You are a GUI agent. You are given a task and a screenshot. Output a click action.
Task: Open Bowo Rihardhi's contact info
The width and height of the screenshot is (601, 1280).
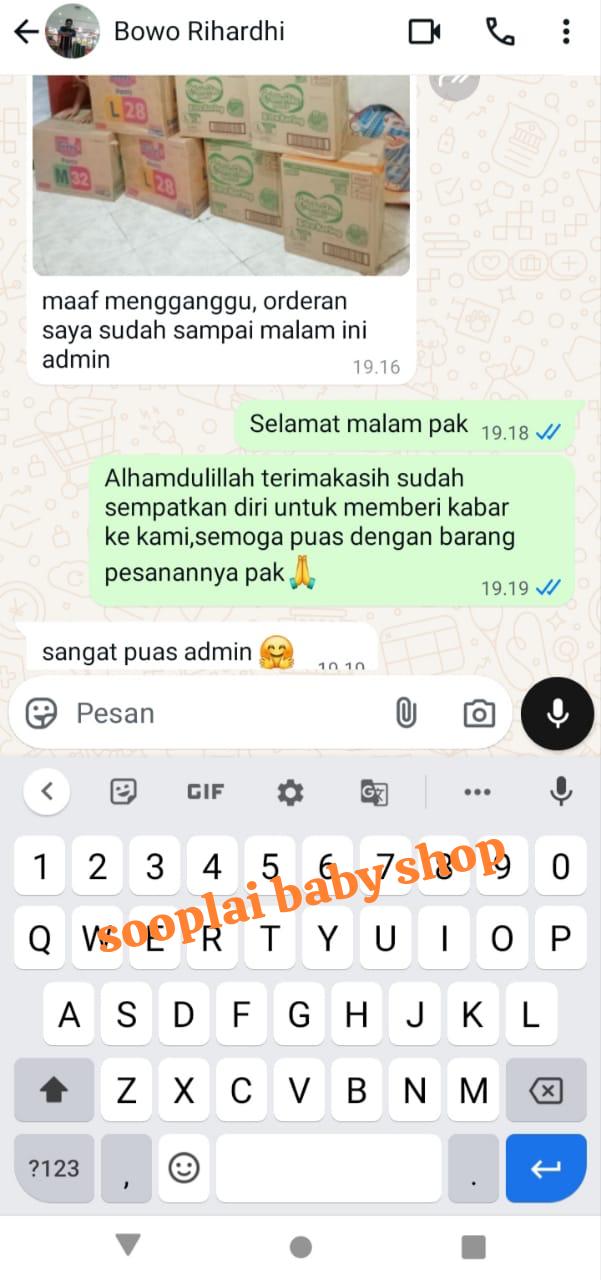pos(199,32)
